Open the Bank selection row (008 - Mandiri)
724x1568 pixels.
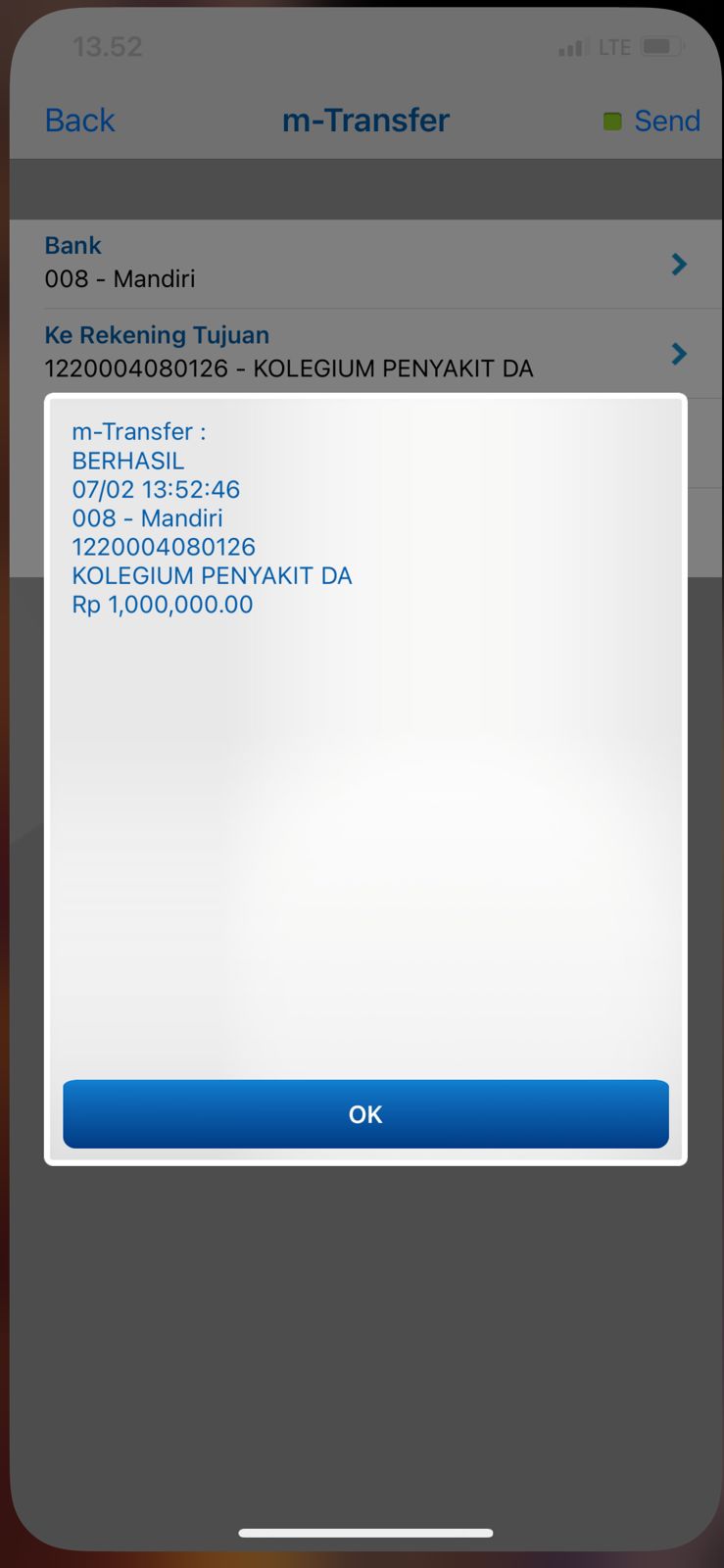coord(364,264)
